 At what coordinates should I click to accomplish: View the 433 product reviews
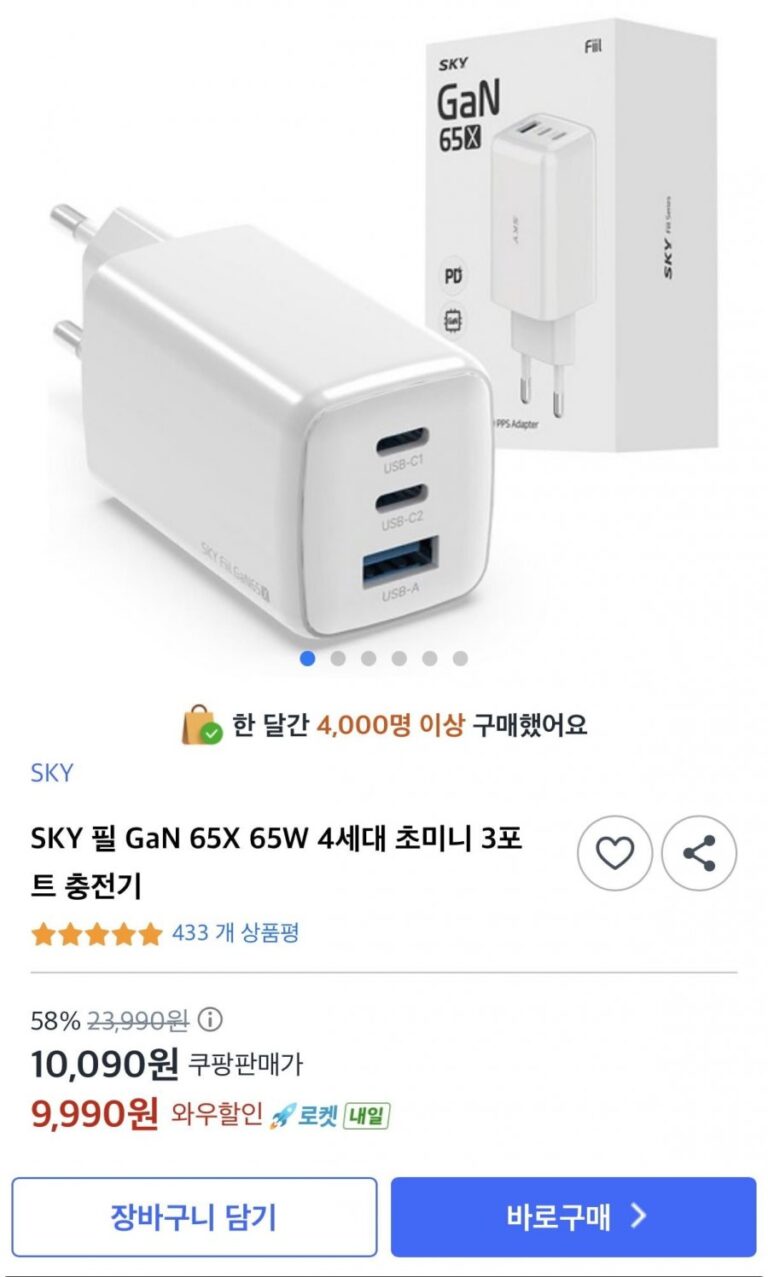point(235,933)
